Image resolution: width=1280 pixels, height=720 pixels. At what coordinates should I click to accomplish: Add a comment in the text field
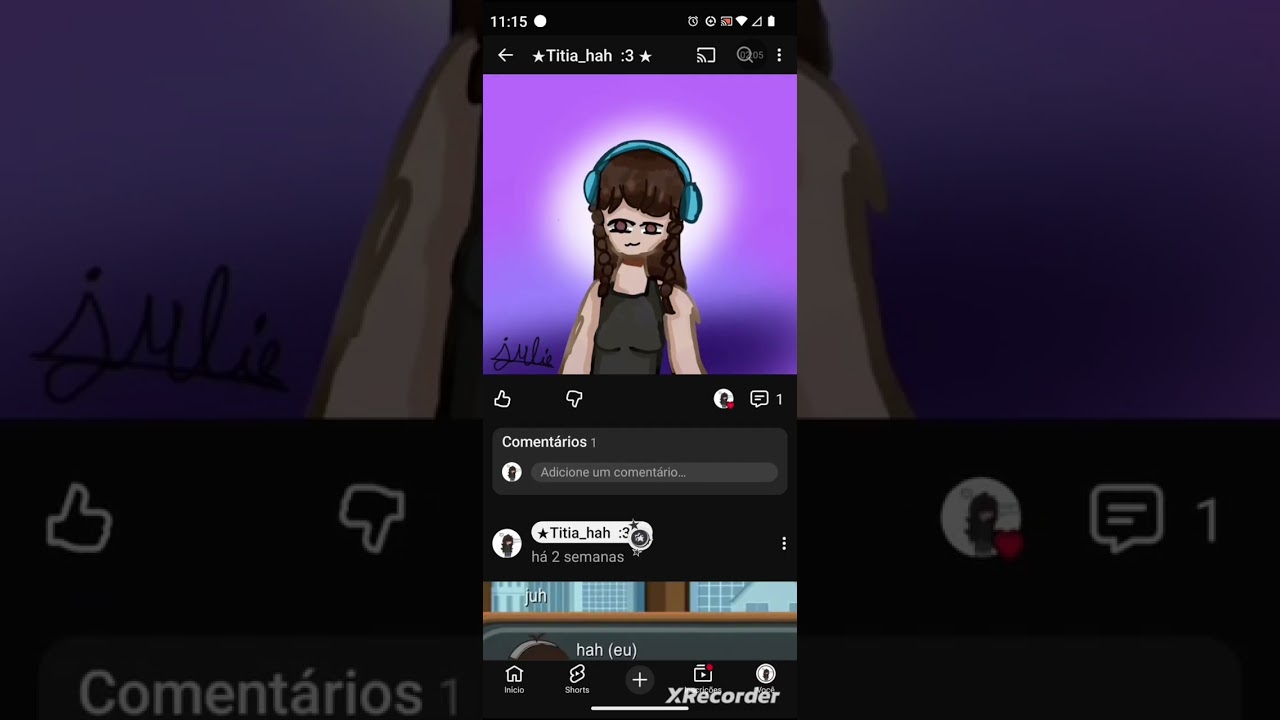(x=654, y=472)
